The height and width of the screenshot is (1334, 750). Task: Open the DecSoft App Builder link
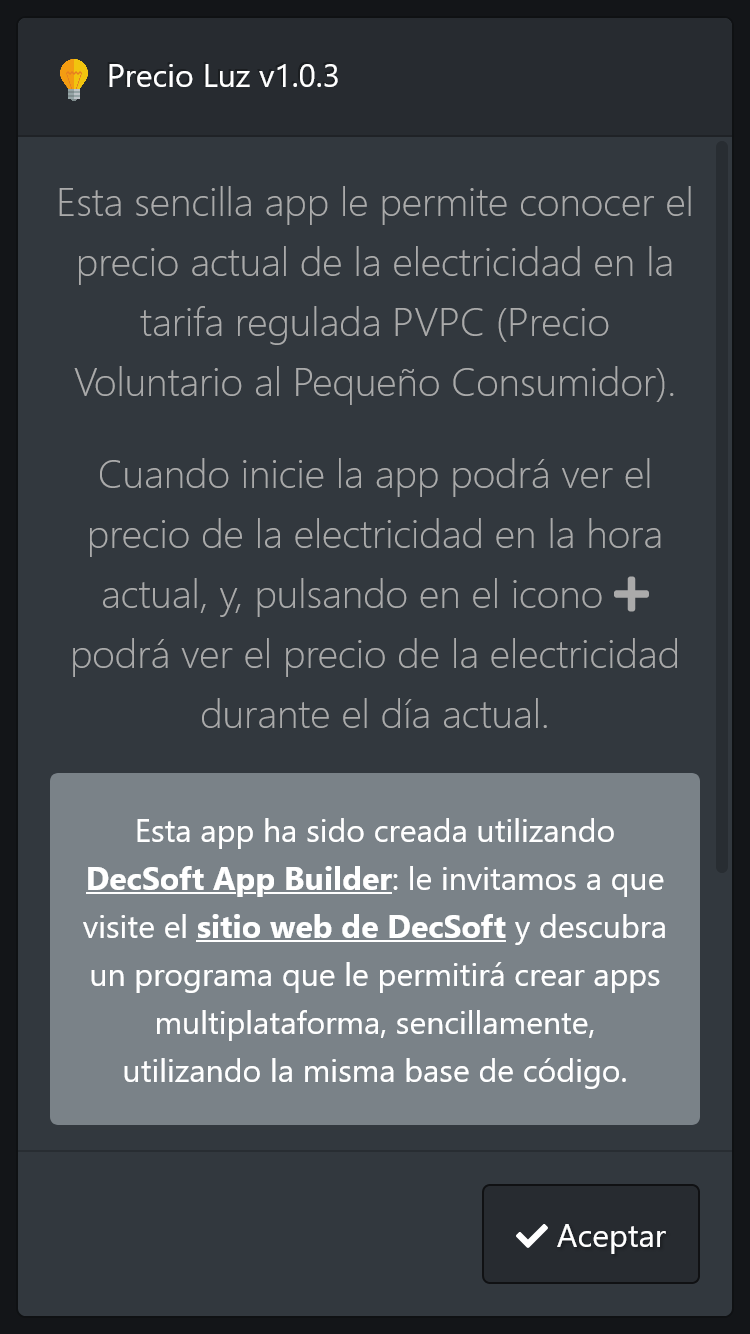point(238,879)
